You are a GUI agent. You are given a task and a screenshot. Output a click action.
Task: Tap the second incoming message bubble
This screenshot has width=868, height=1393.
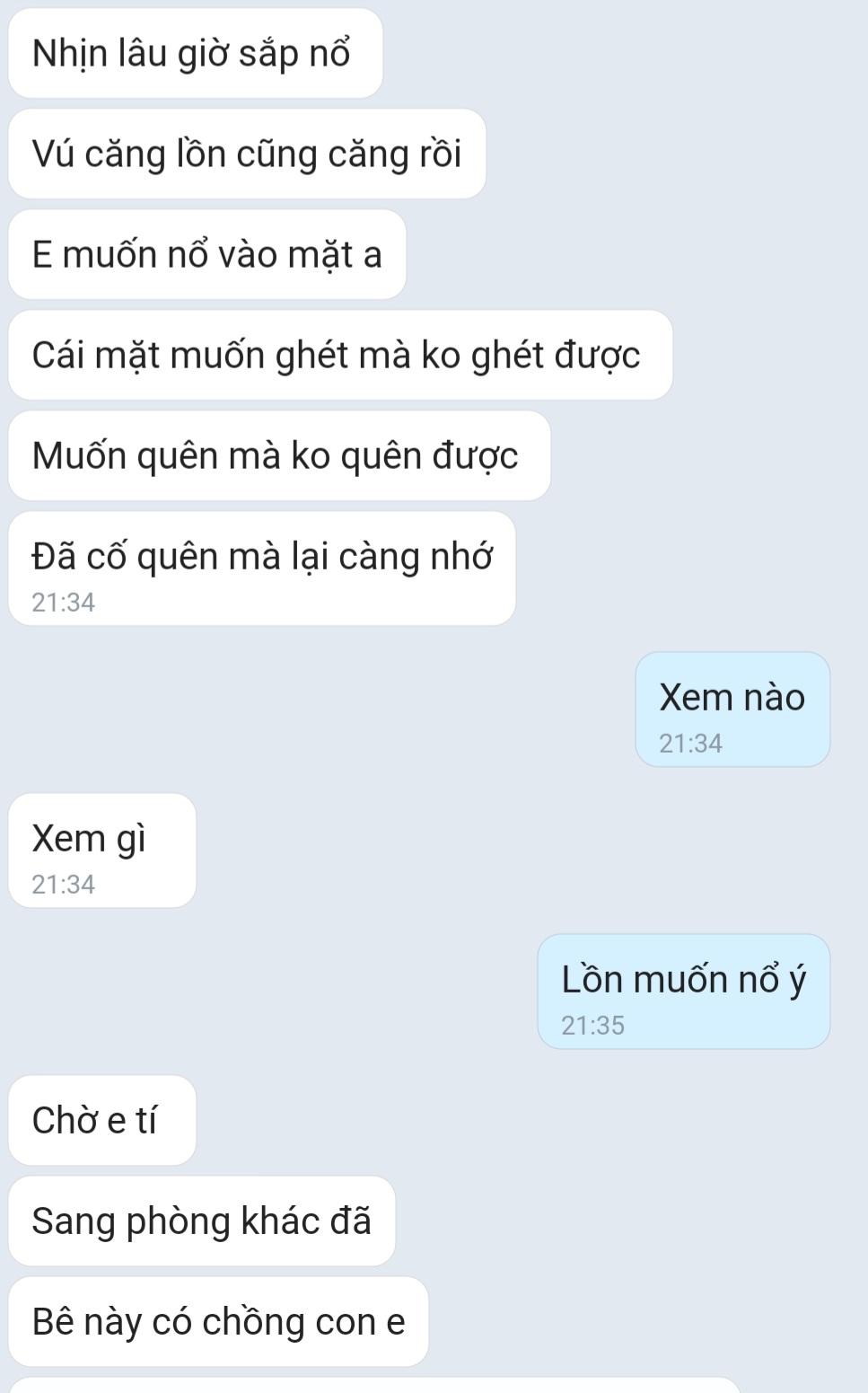click(245, 153)
